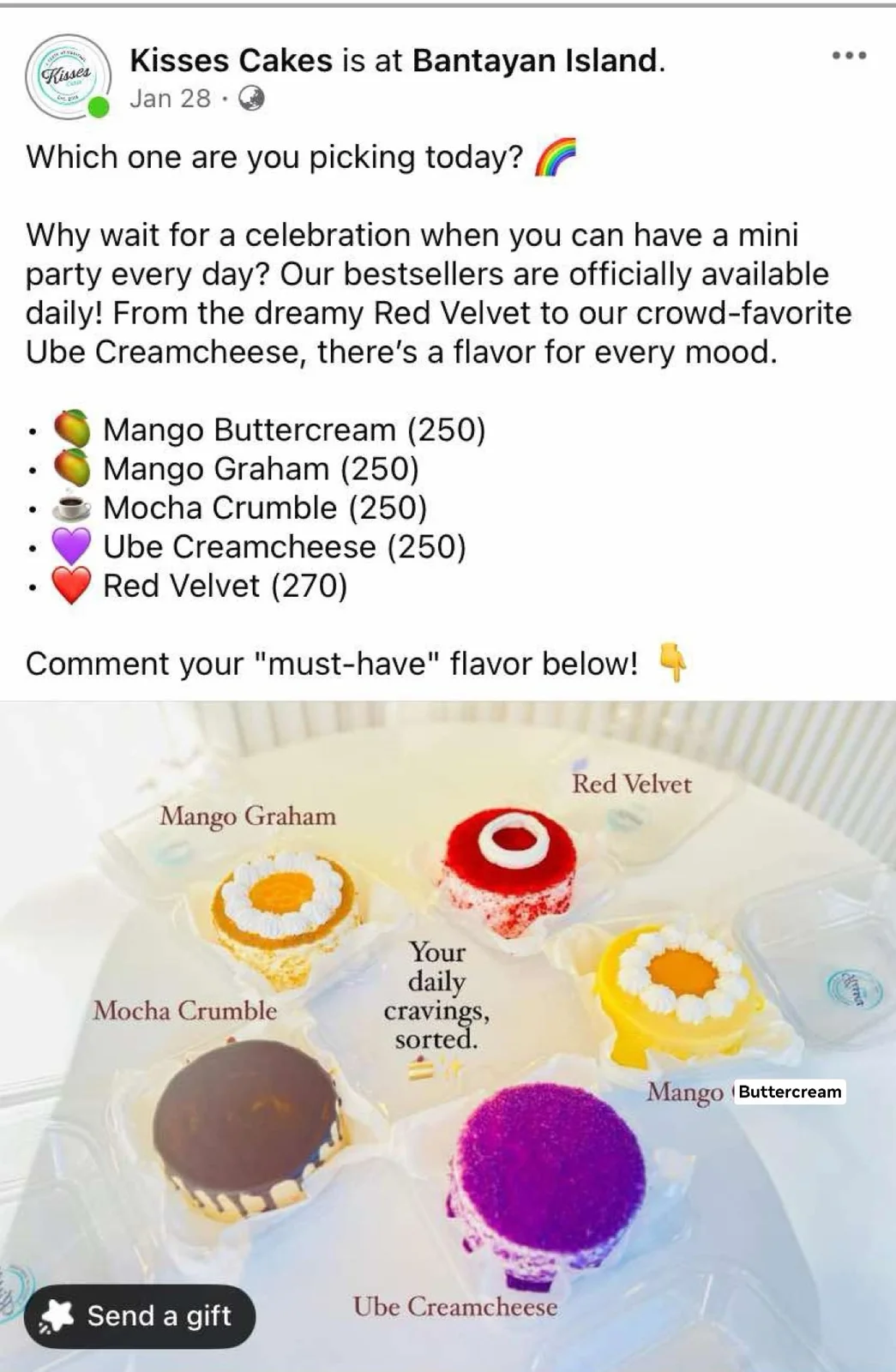
Task: Tap the Send a gift button
Action: tap(140, 1315)
